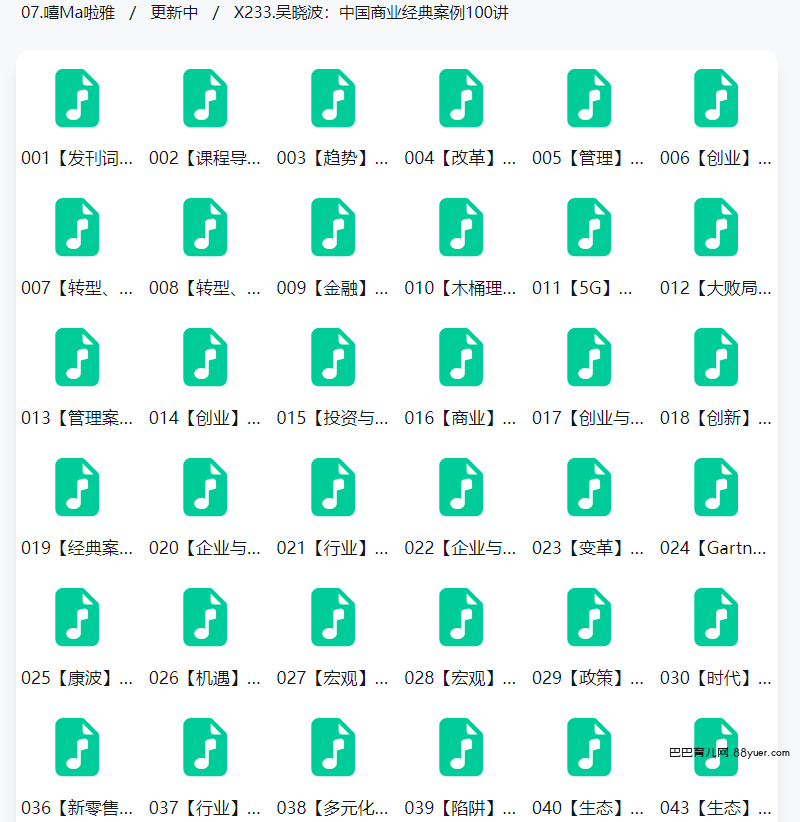
Task: Open file 015【投资与】
Action: tap(333, 357)
